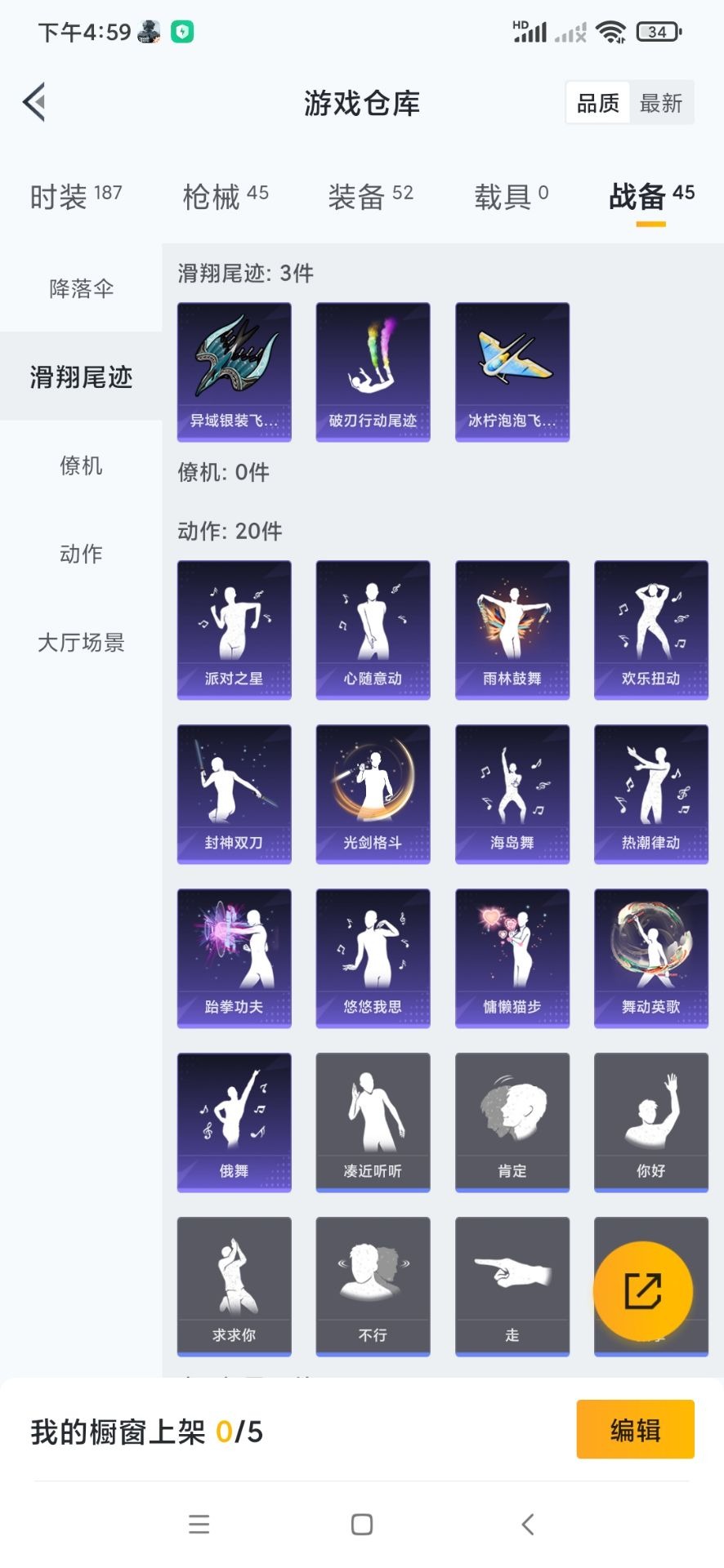Select 大厅场景 in the side menu

coord(81,643)
